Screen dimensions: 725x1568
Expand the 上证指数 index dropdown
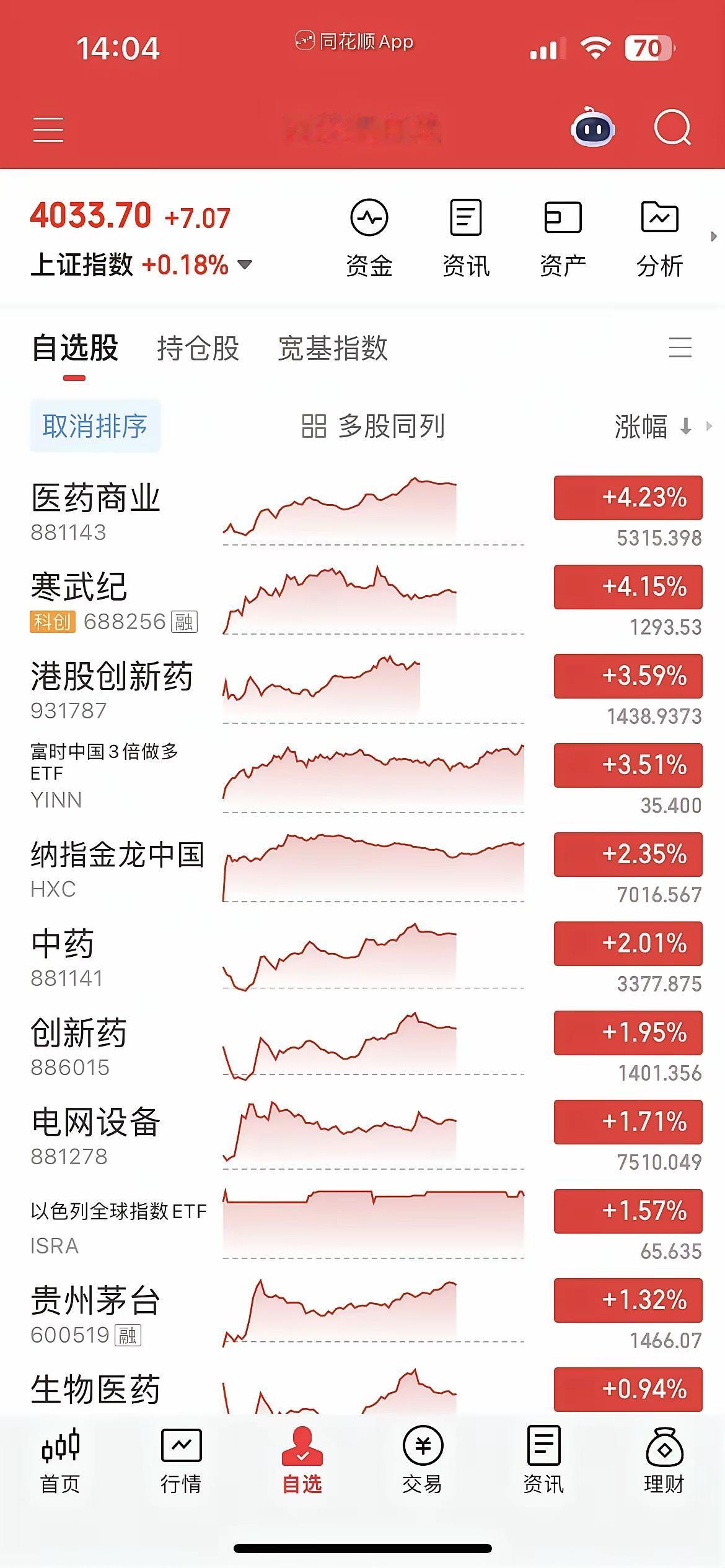pos(245,265)
